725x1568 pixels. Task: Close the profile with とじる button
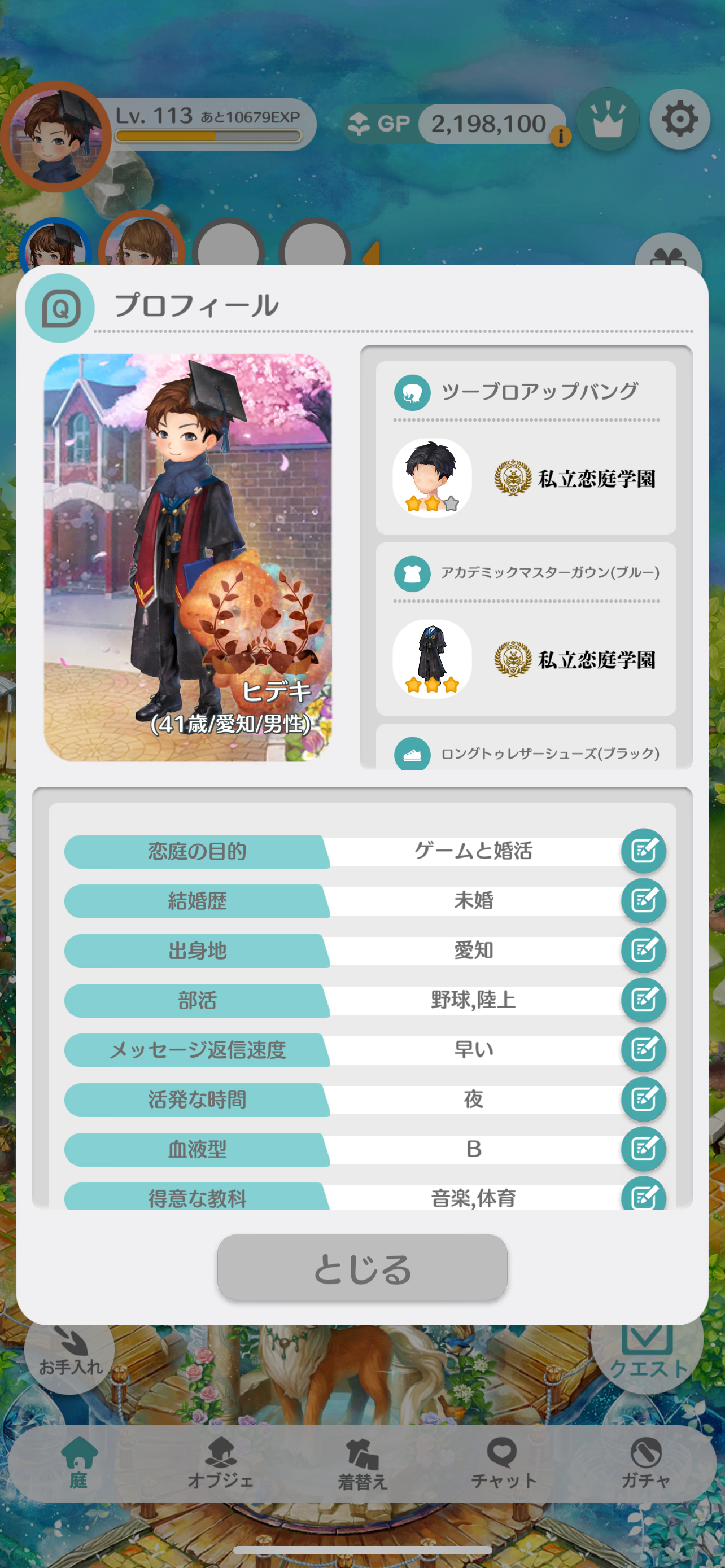(x=362, y=1268)
